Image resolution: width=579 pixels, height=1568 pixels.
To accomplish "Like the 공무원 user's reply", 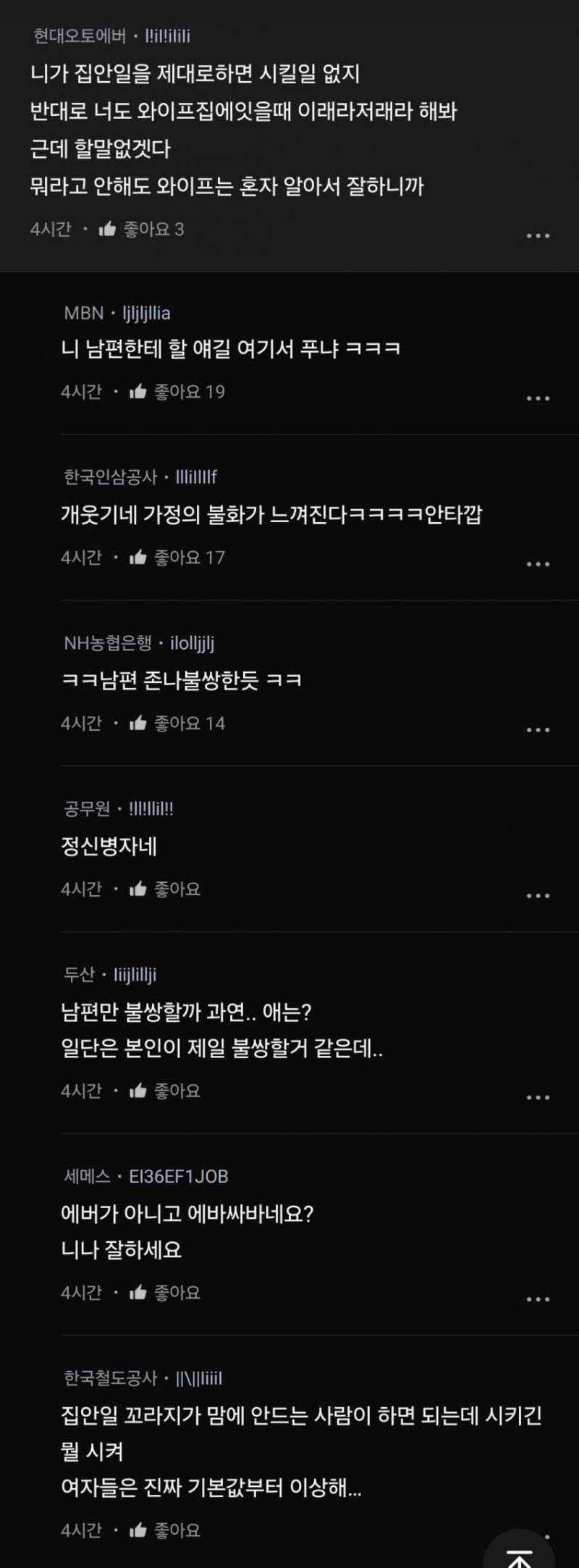I will click(x=138, y=889).
